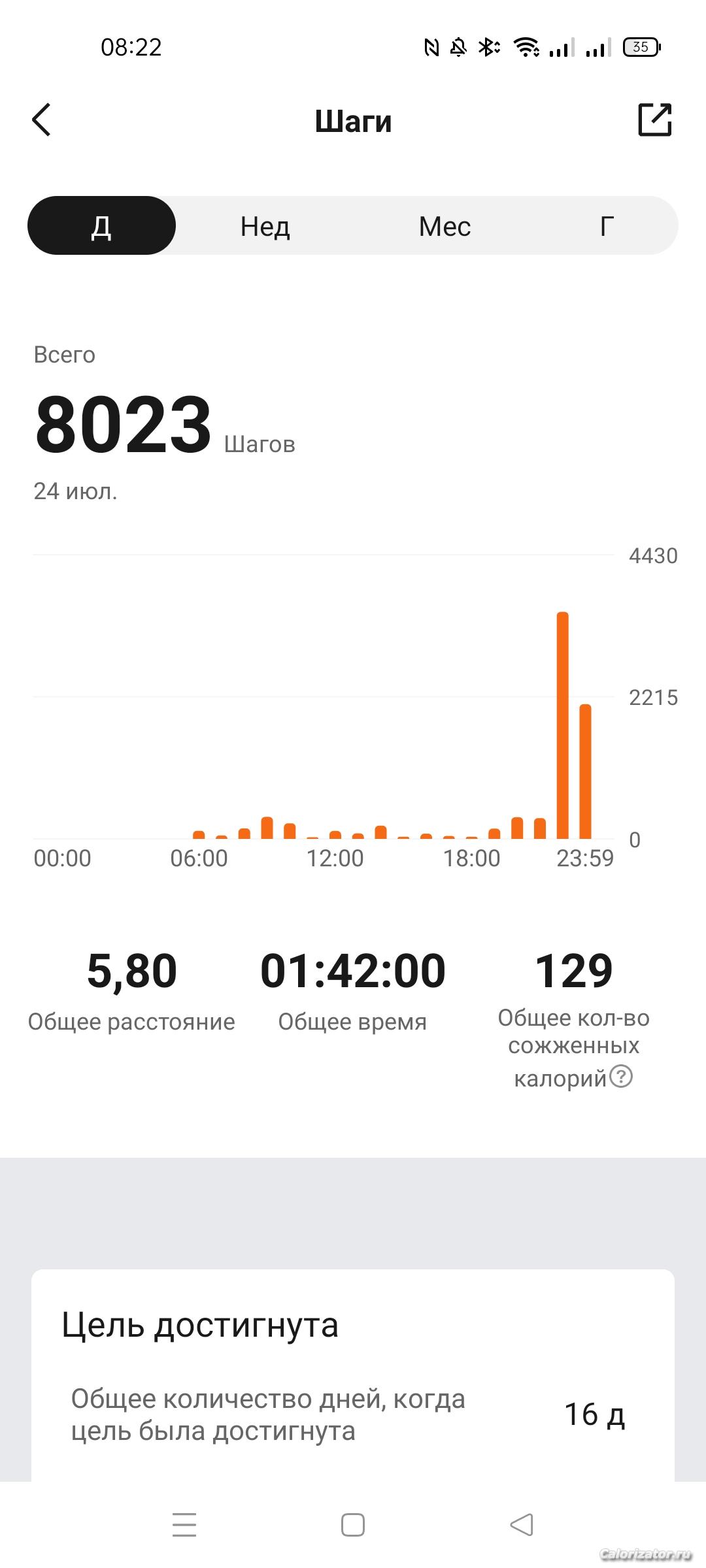Tap the tallest bar in the step chart
706x1568 pixels.
562,725
